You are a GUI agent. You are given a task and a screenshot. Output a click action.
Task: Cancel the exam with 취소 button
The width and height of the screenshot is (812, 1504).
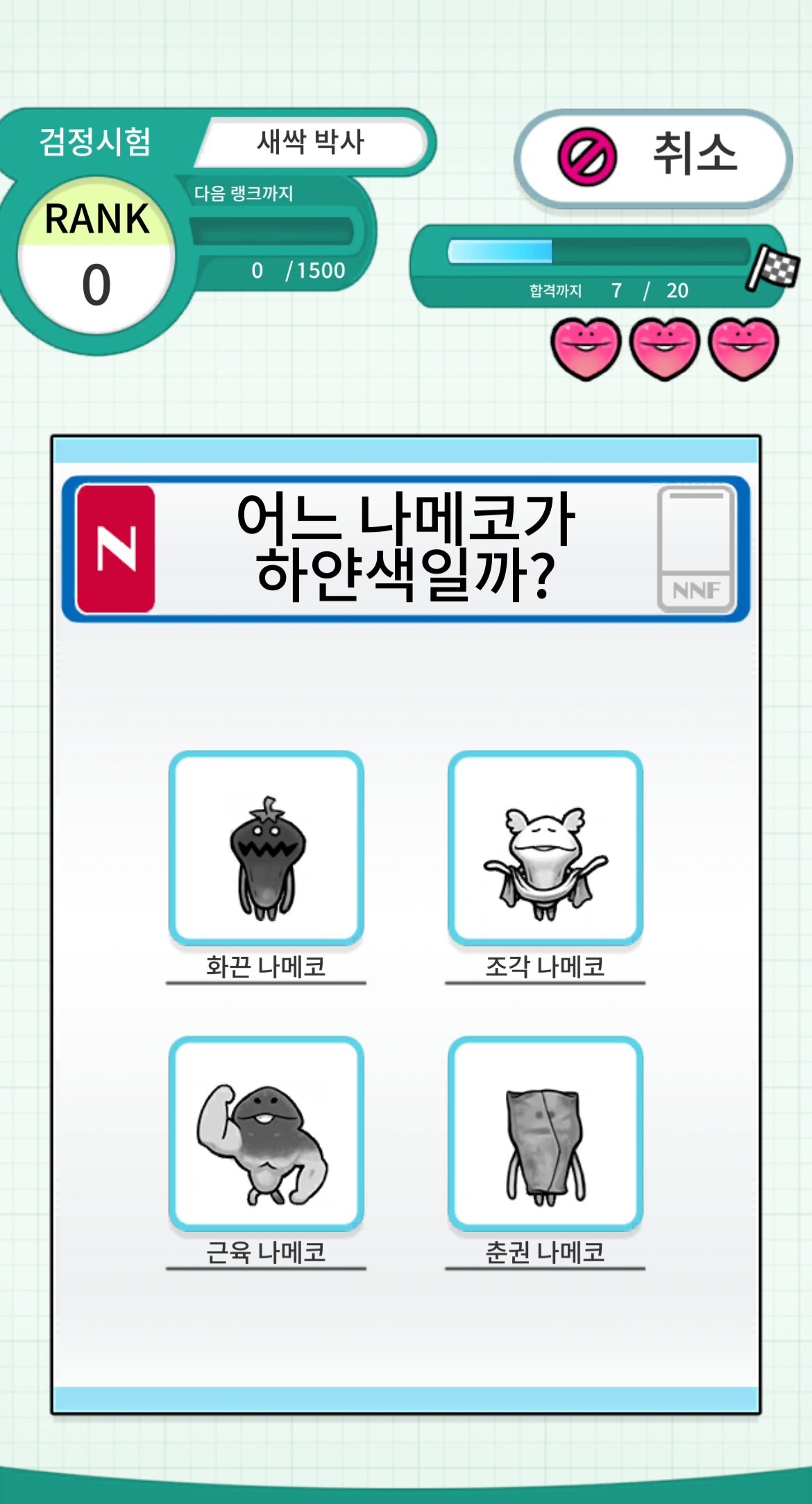pos(652,158)
